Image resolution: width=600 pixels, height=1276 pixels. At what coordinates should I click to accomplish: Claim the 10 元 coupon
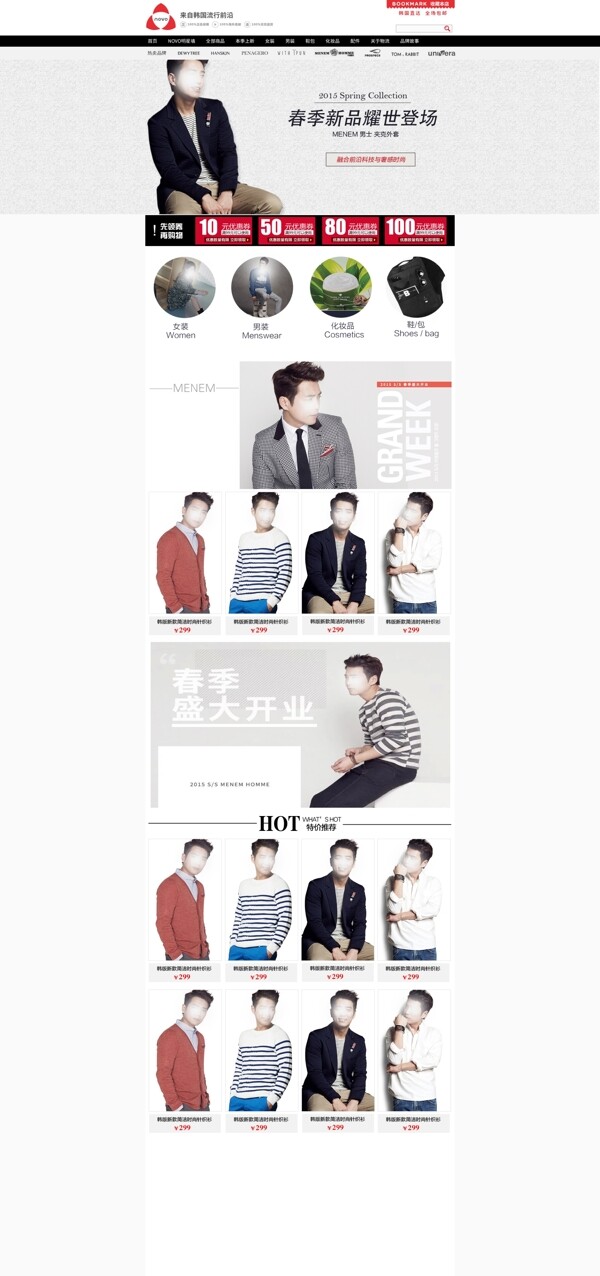(225, 231)
